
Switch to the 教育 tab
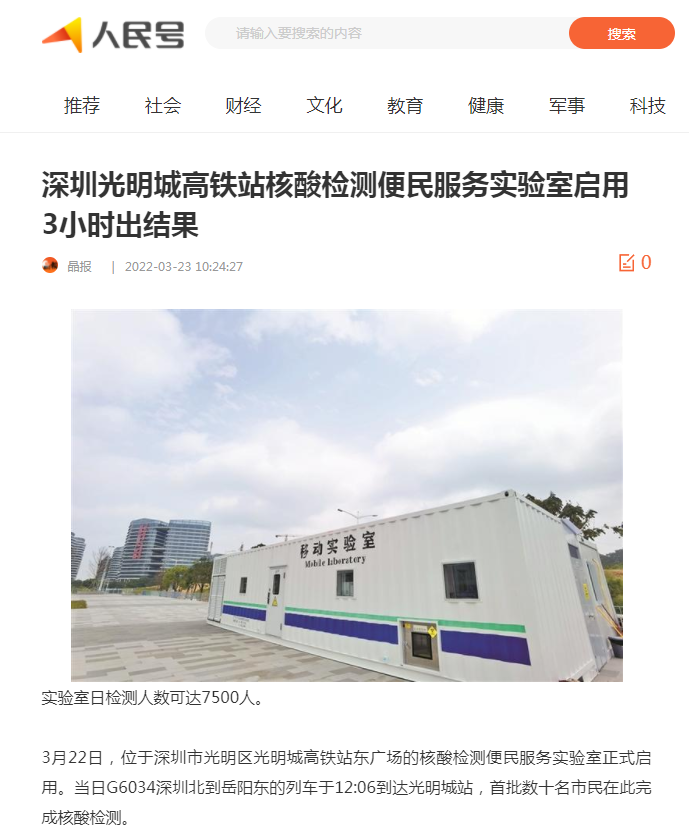405,106
